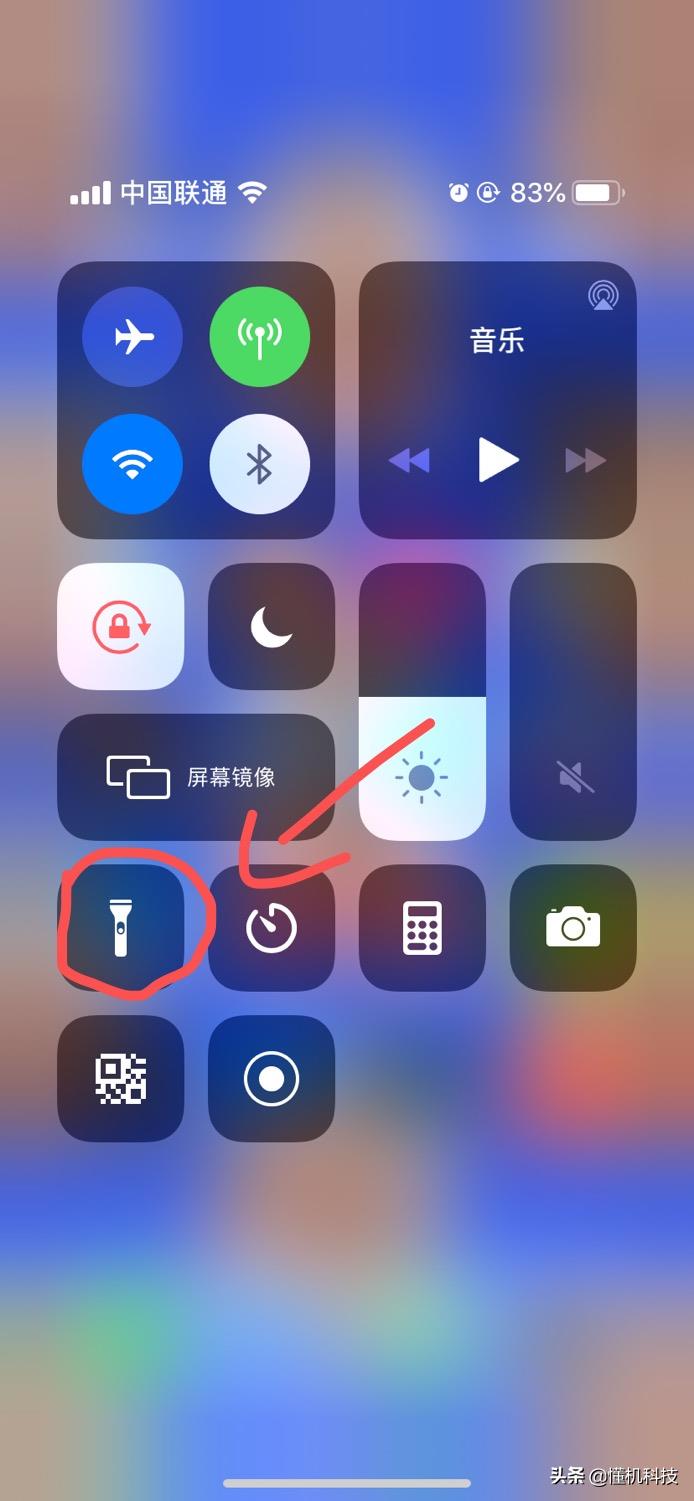694x1501 pixels.
Task: Skip to next track
Action: [586, 460]
